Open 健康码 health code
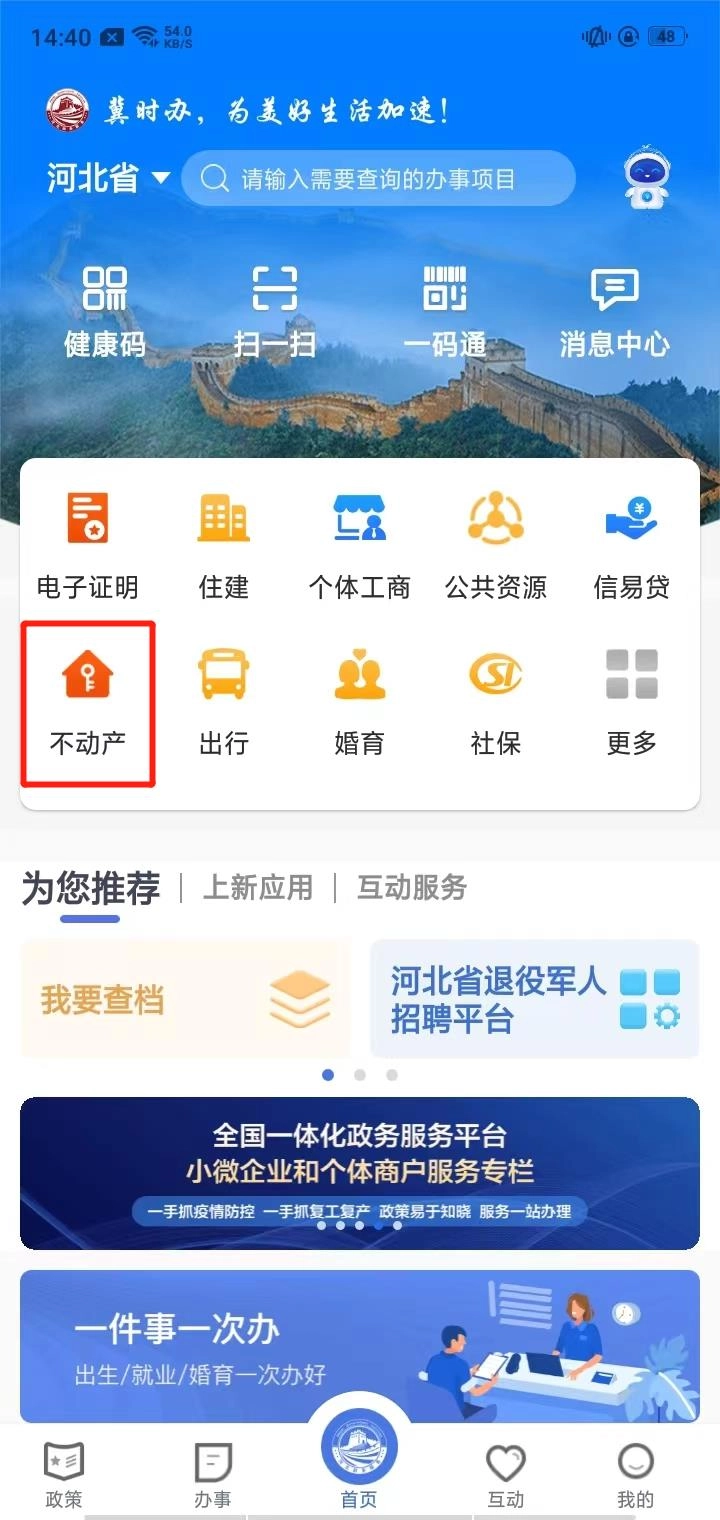This screenshot has height=1520, width=720. pos(104,311)
